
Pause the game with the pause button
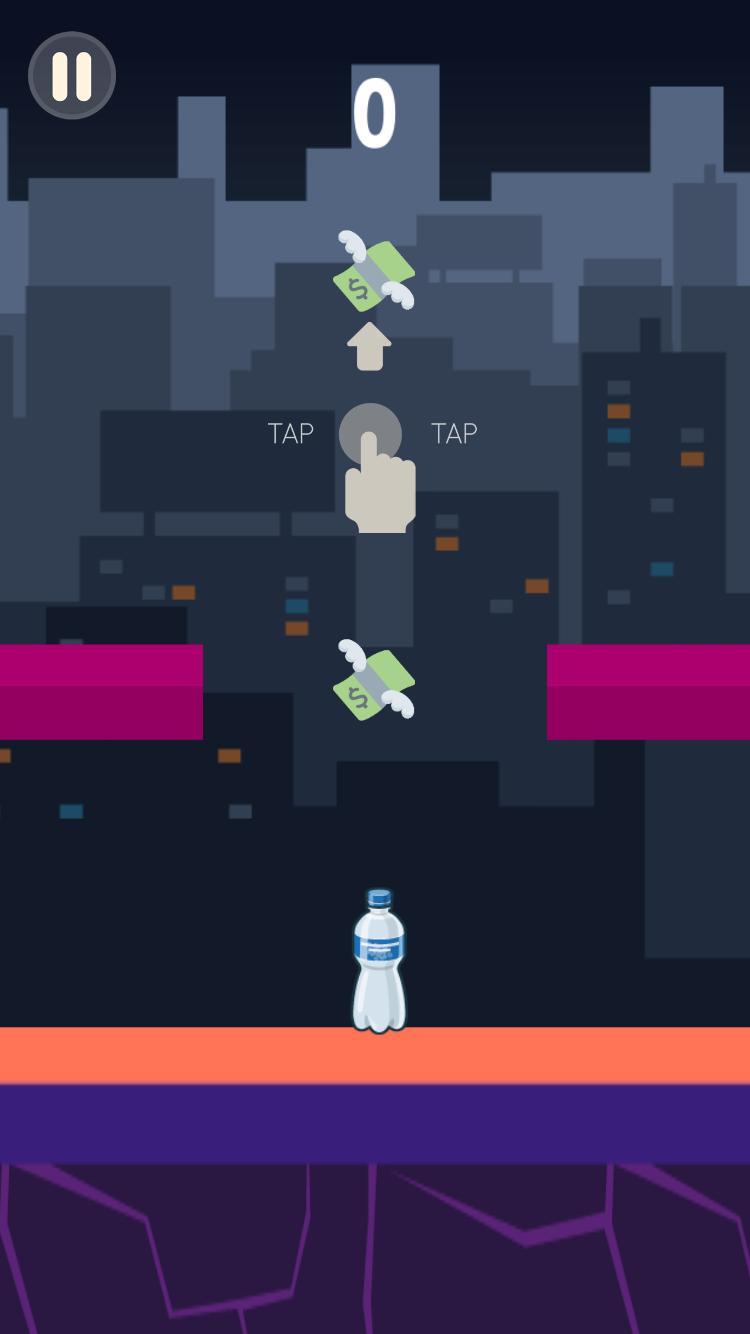point(72,76)
